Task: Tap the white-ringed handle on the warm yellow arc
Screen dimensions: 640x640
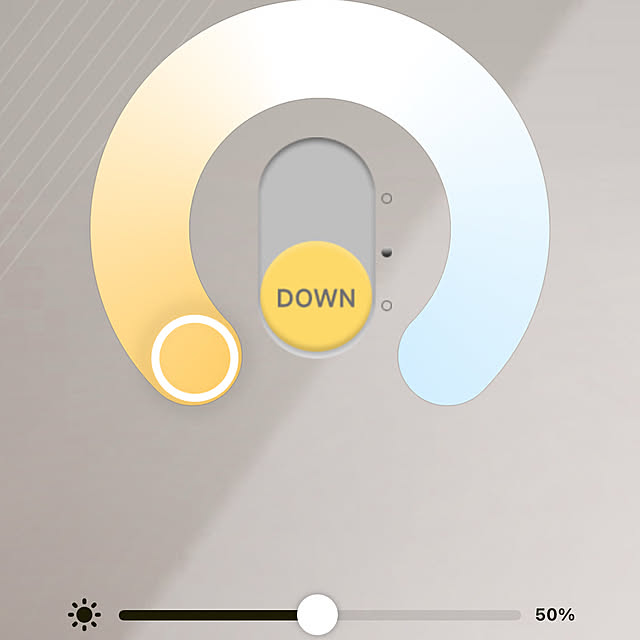Action: click(x=196, y=358)
